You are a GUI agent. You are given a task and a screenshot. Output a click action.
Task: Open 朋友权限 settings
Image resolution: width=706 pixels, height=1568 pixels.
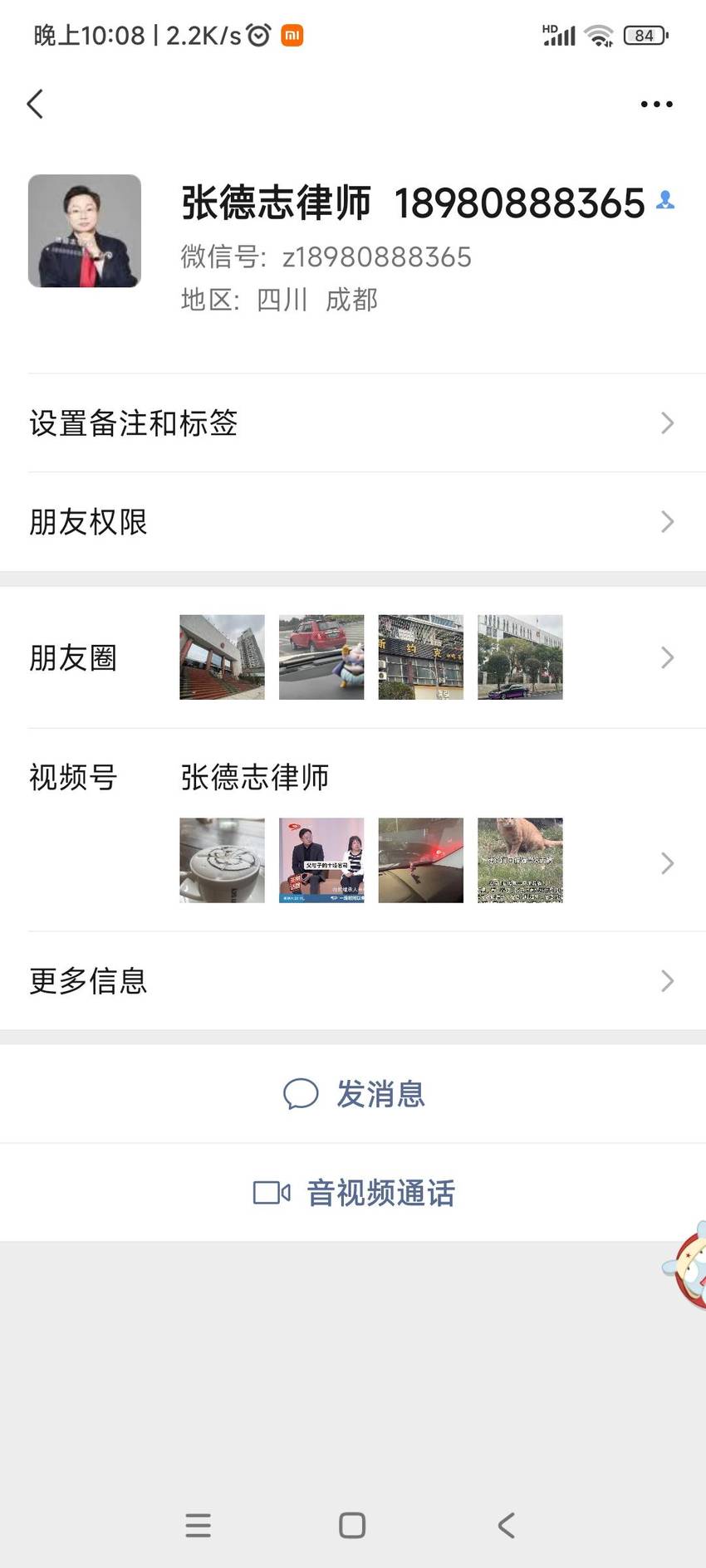pos(353,522)
